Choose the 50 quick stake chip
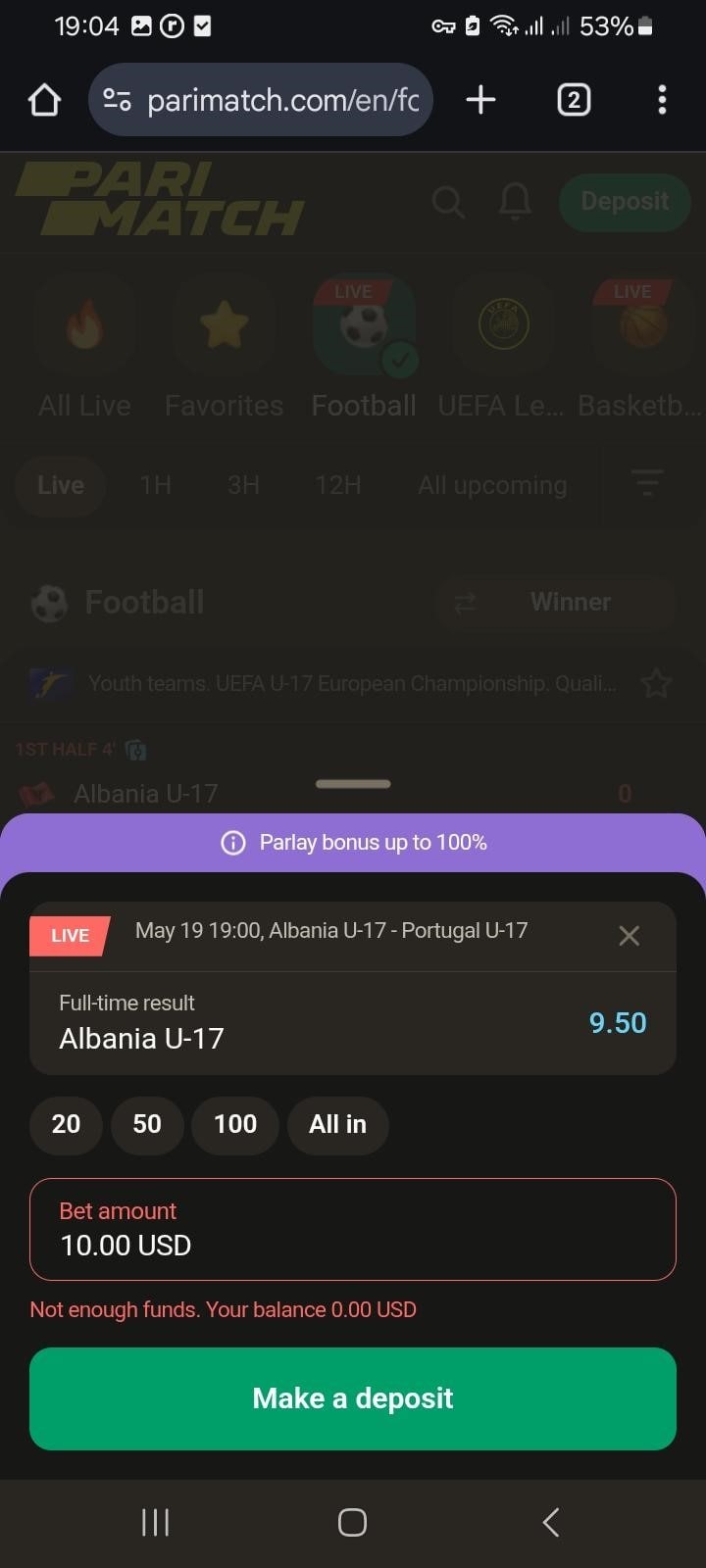706x1568 pixels. [x=147, y=1124]
